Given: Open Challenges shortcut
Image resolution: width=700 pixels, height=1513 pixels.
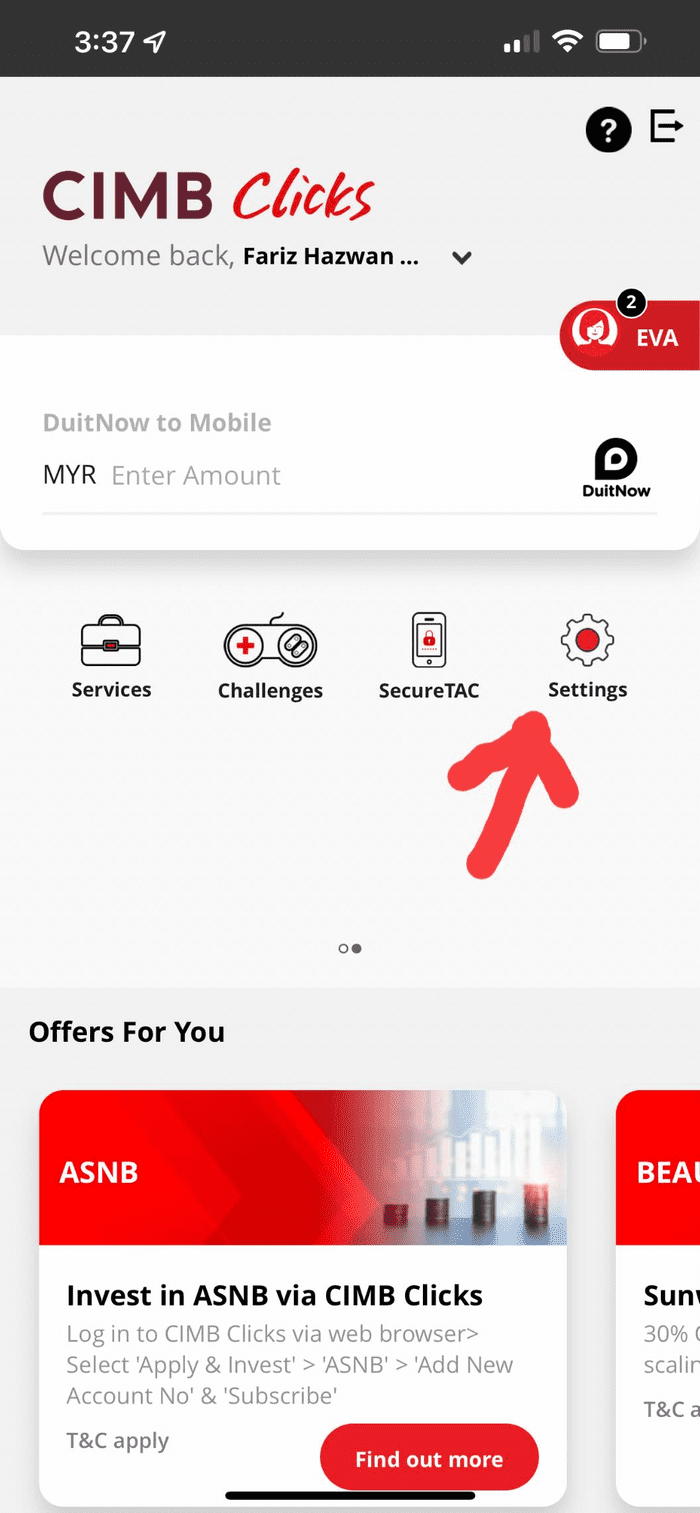Looking at the screenshot, I should [x=270, y=656].
